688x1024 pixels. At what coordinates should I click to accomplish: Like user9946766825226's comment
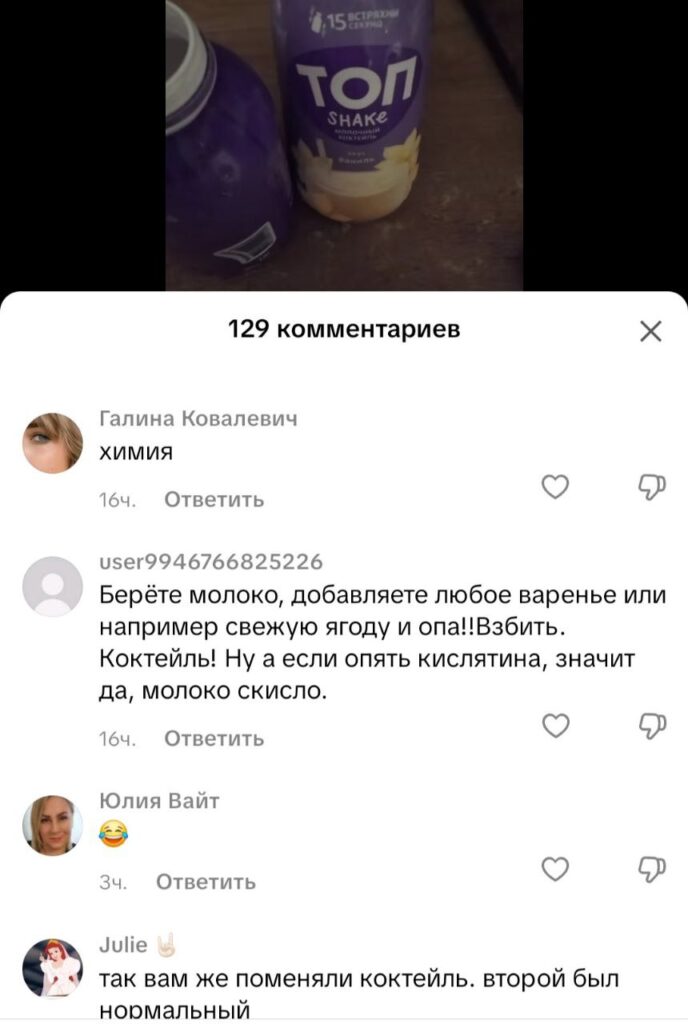(555, 726)
